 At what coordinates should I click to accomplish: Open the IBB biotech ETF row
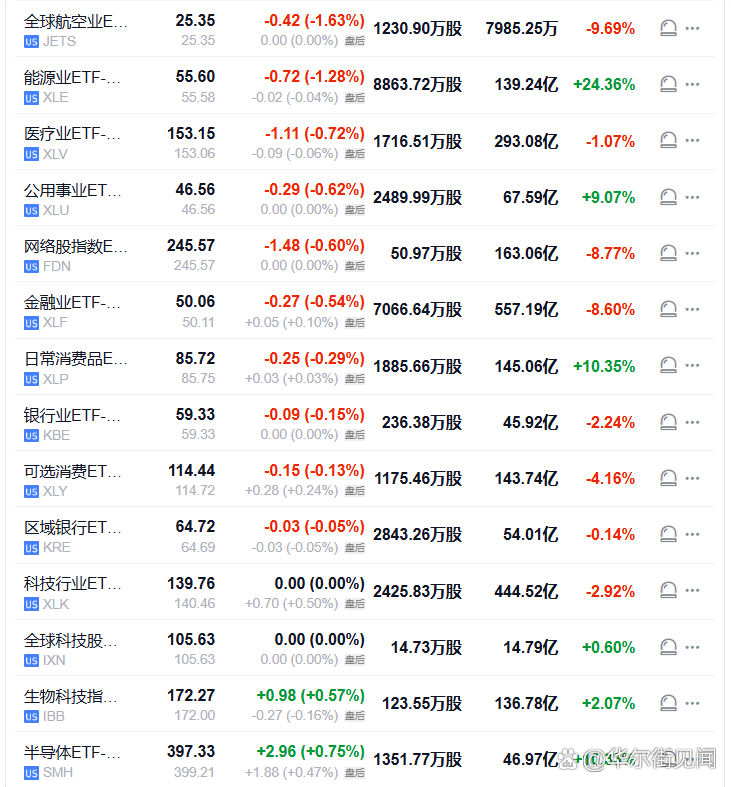click(x=72, y=696)
